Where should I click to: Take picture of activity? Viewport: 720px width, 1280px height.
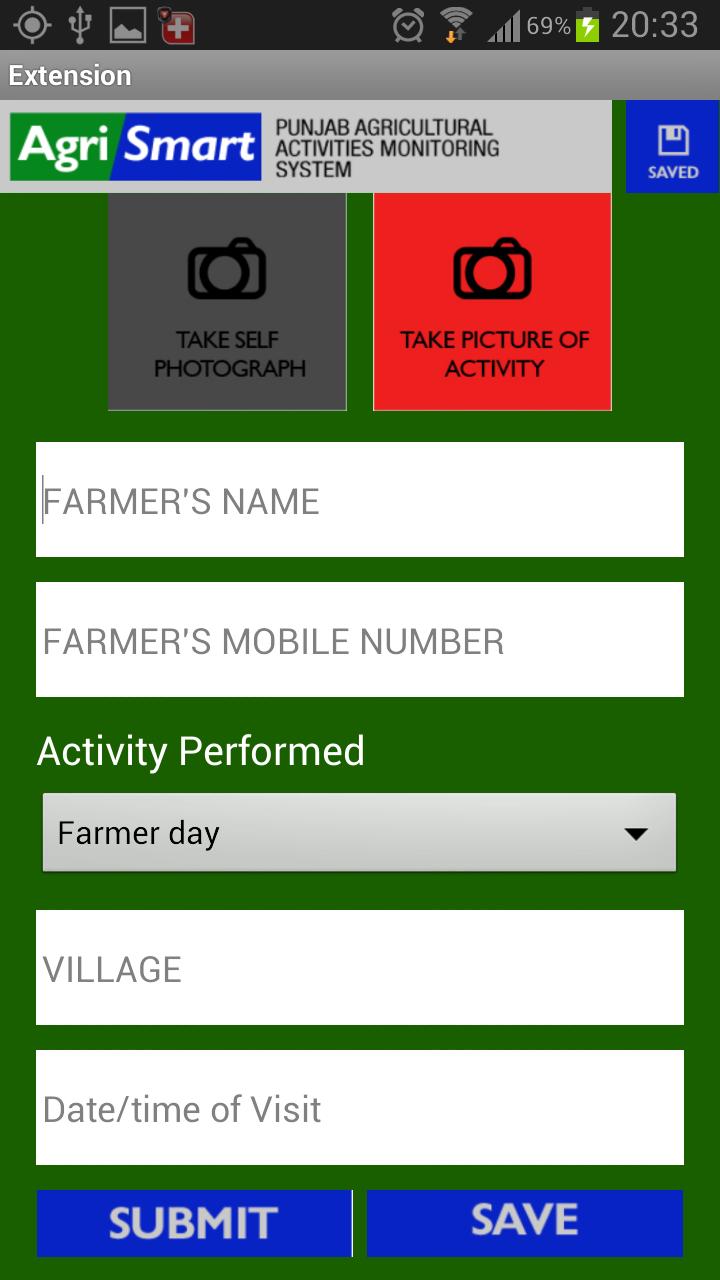[492, 301]
